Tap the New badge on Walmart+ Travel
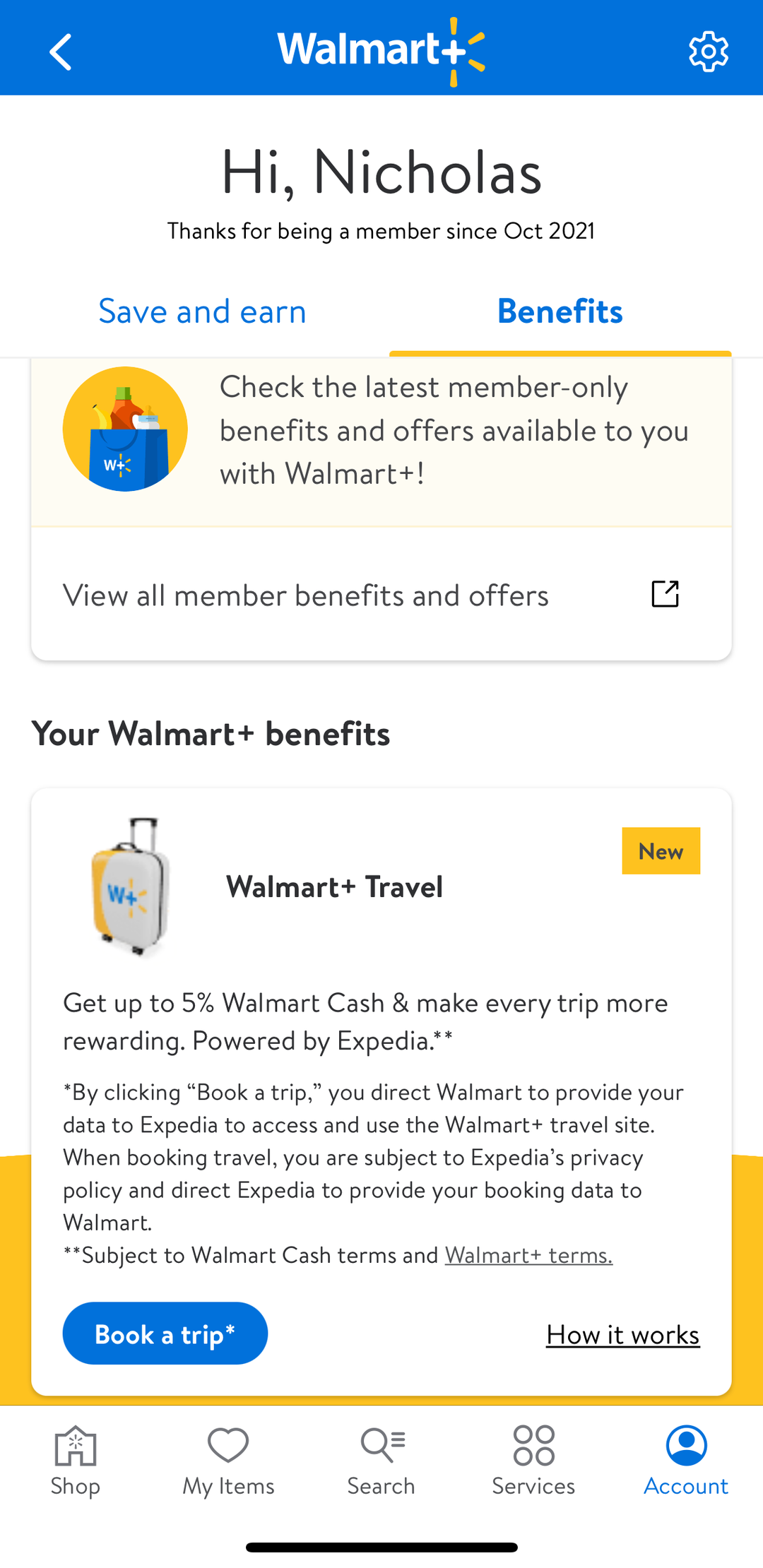Screen dimensions: 763x1568 tap(660, 851)
